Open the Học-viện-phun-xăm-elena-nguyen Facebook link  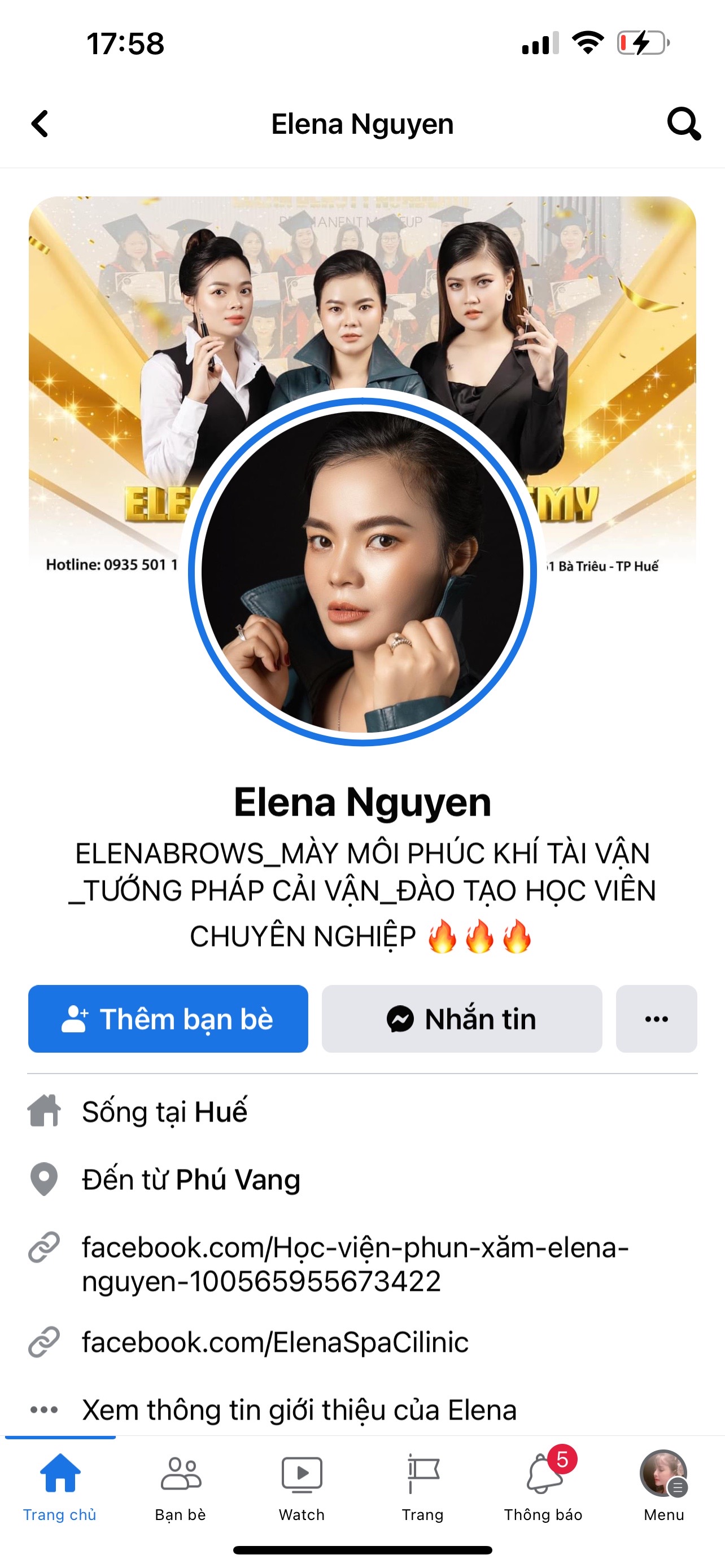(x=355, y=1264)
